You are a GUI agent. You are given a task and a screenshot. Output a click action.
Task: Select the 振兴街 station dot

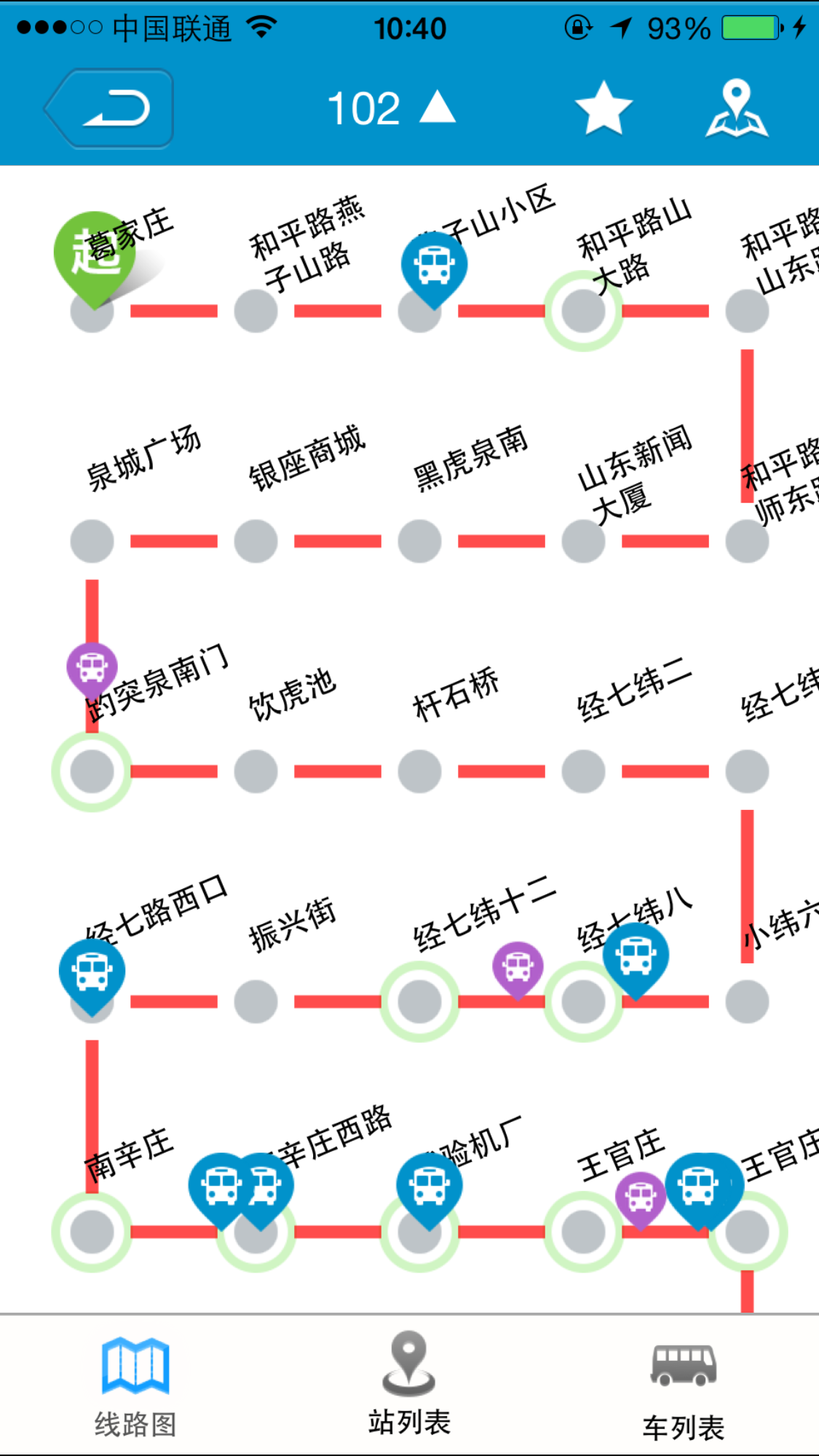coord(256,1002)
